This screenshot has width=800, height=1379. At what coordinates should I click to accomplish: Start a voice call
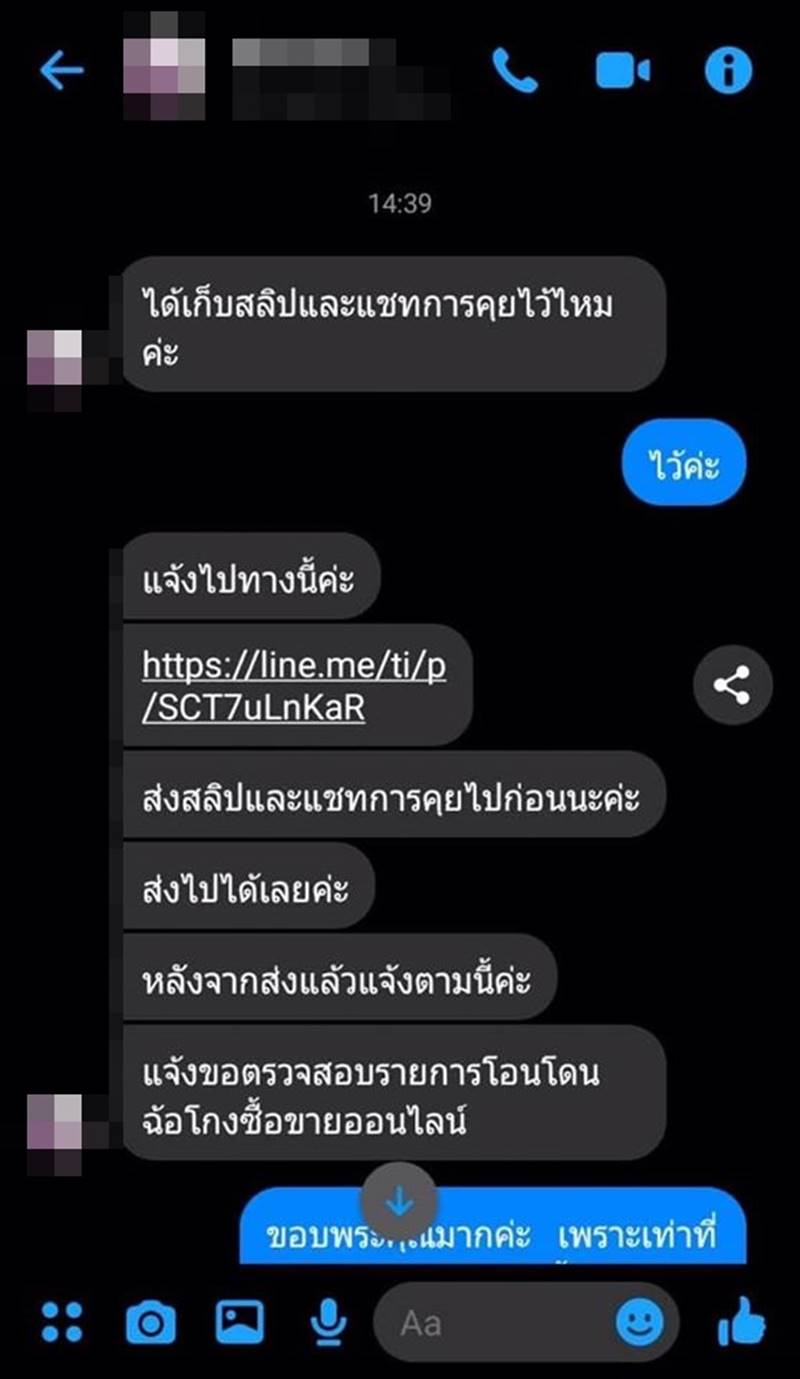click(x=515, y=71)
